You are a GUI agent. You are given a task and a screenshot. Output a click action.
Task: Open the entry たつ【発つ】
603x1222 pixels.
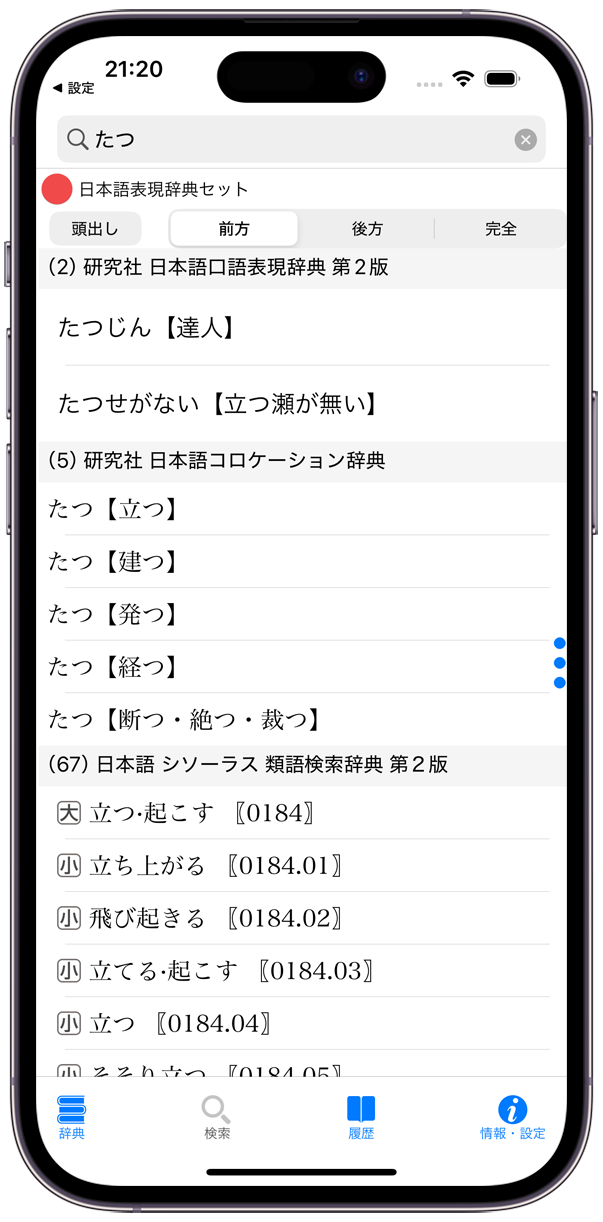point(302,614)
